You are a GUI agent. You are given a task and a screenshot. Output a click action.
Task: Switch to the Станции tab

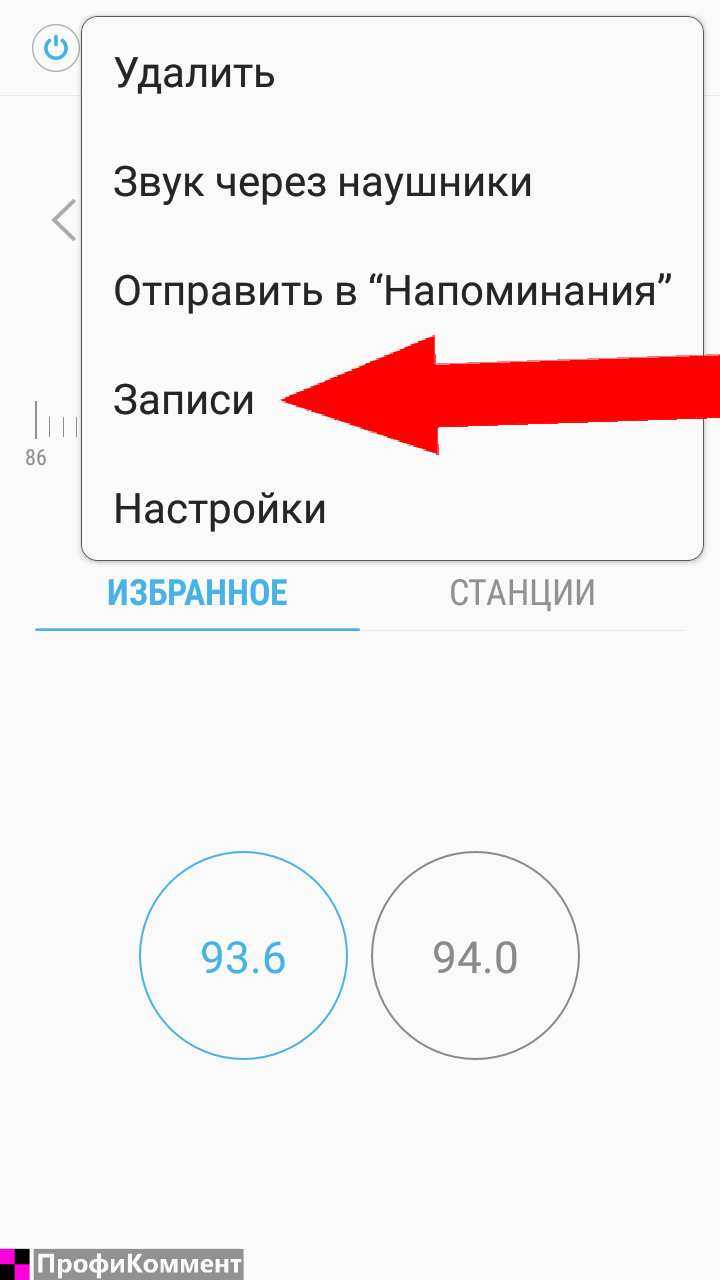[x=522, y=593]
